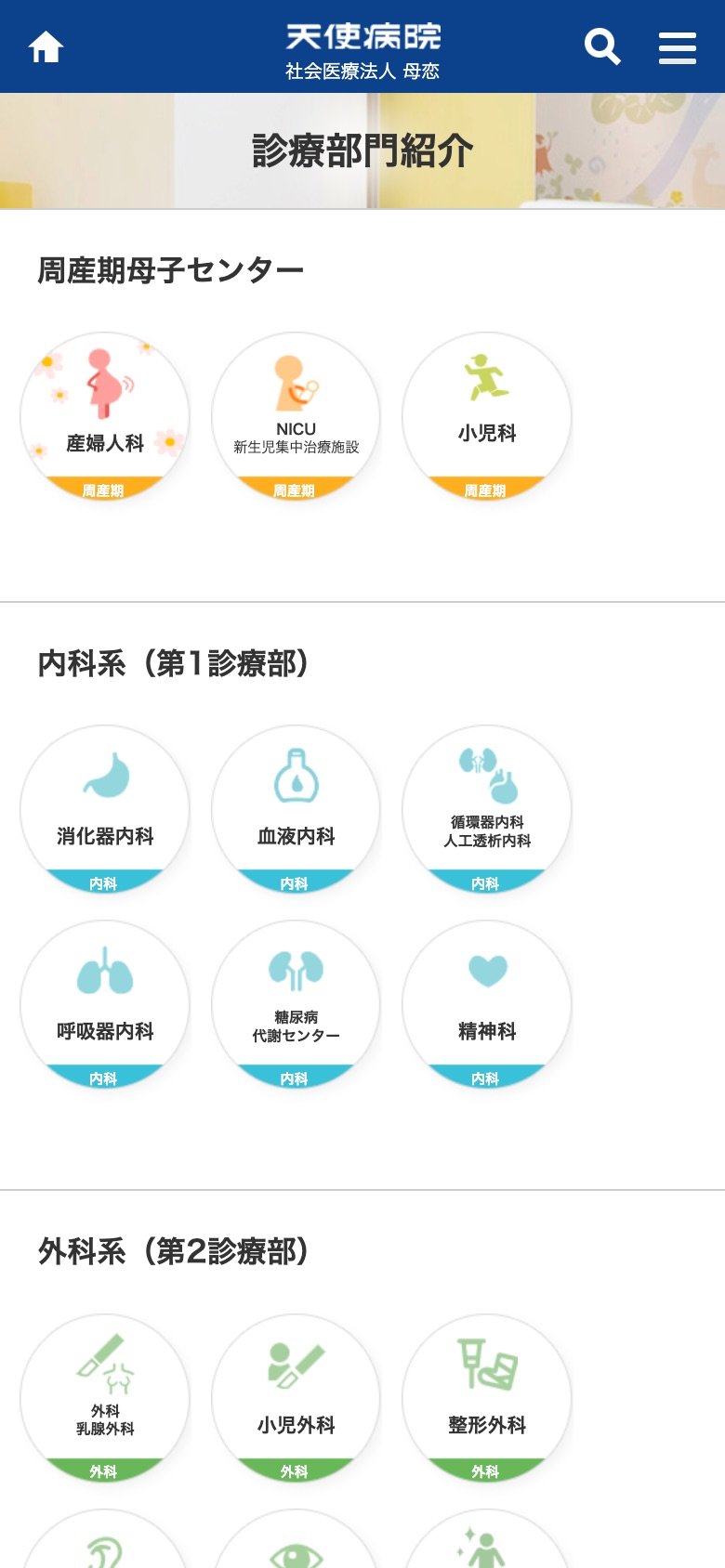The width and height of the screenshot is (725, 1568).
Task: Open the search magnifier
Action: tap(601, 46)
